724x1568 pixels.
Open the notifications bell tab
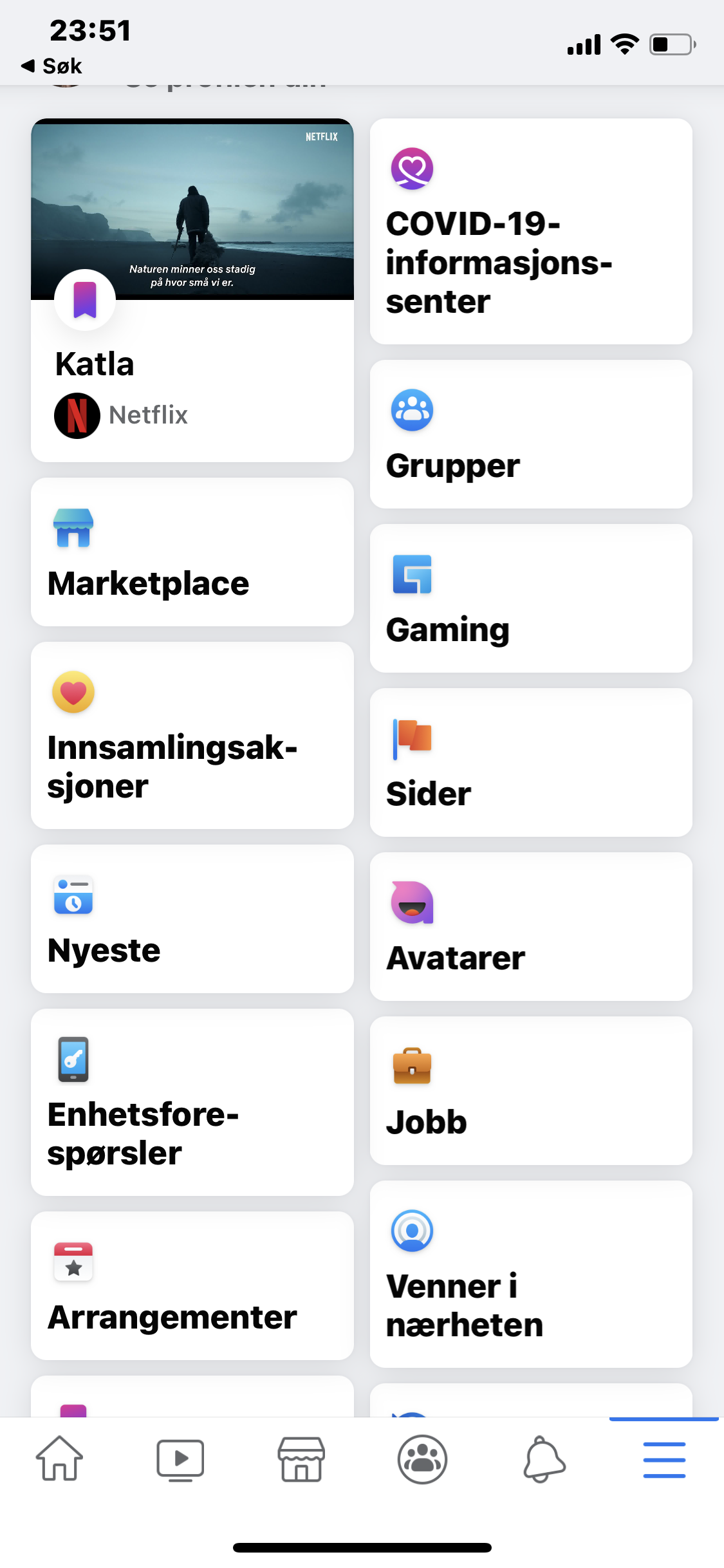(544, 1459)
